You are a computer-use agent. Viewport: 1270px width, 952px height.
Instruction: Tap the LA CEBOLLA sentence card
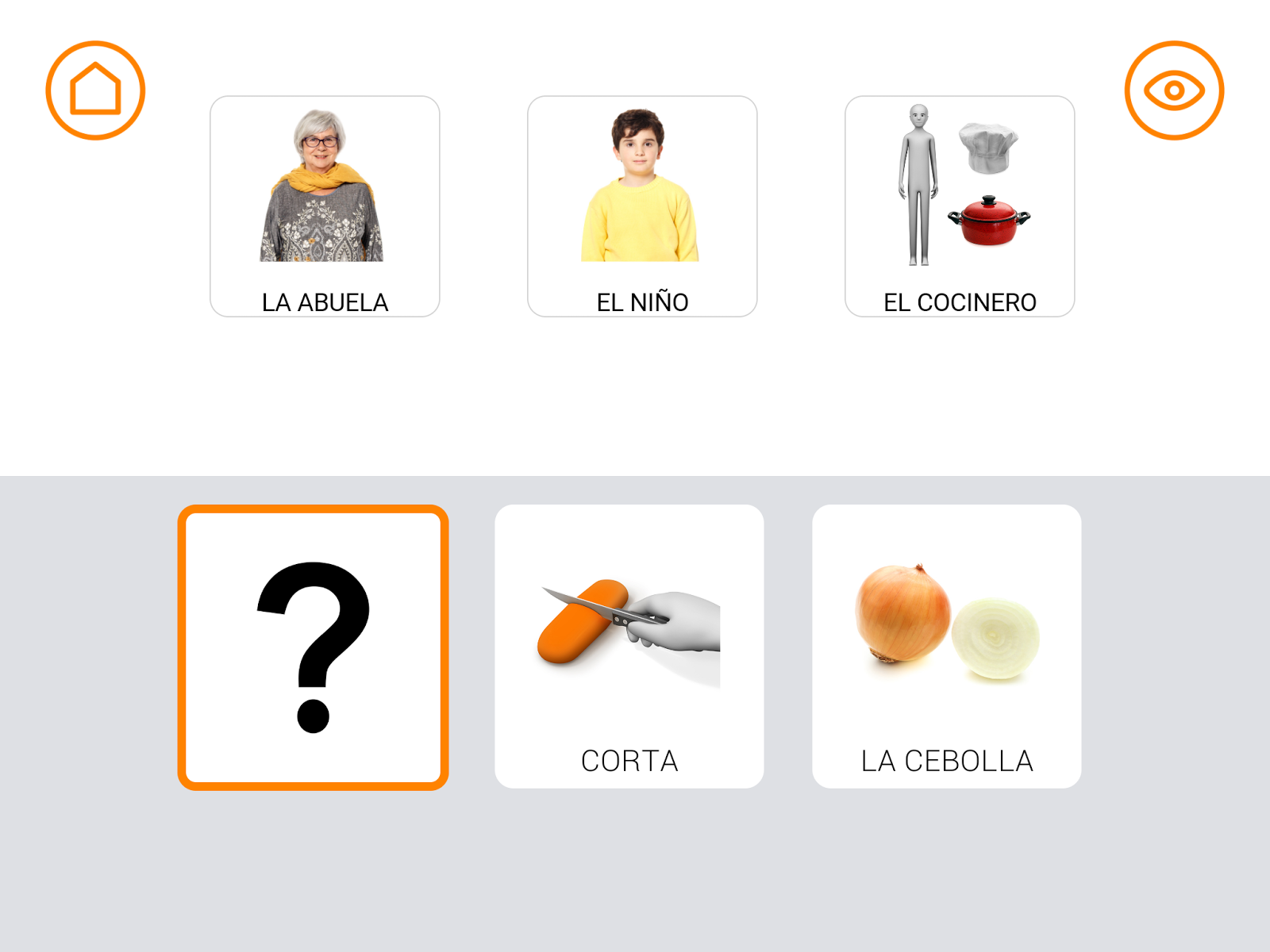point(946,647)
